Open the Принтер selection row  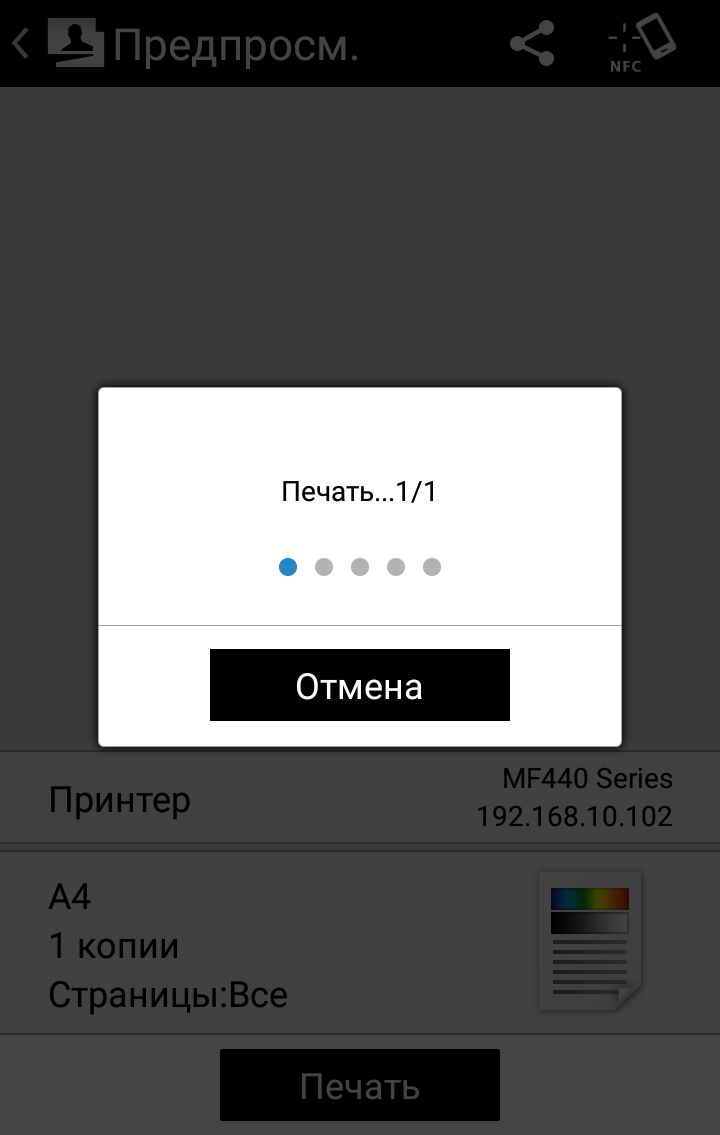359,799
